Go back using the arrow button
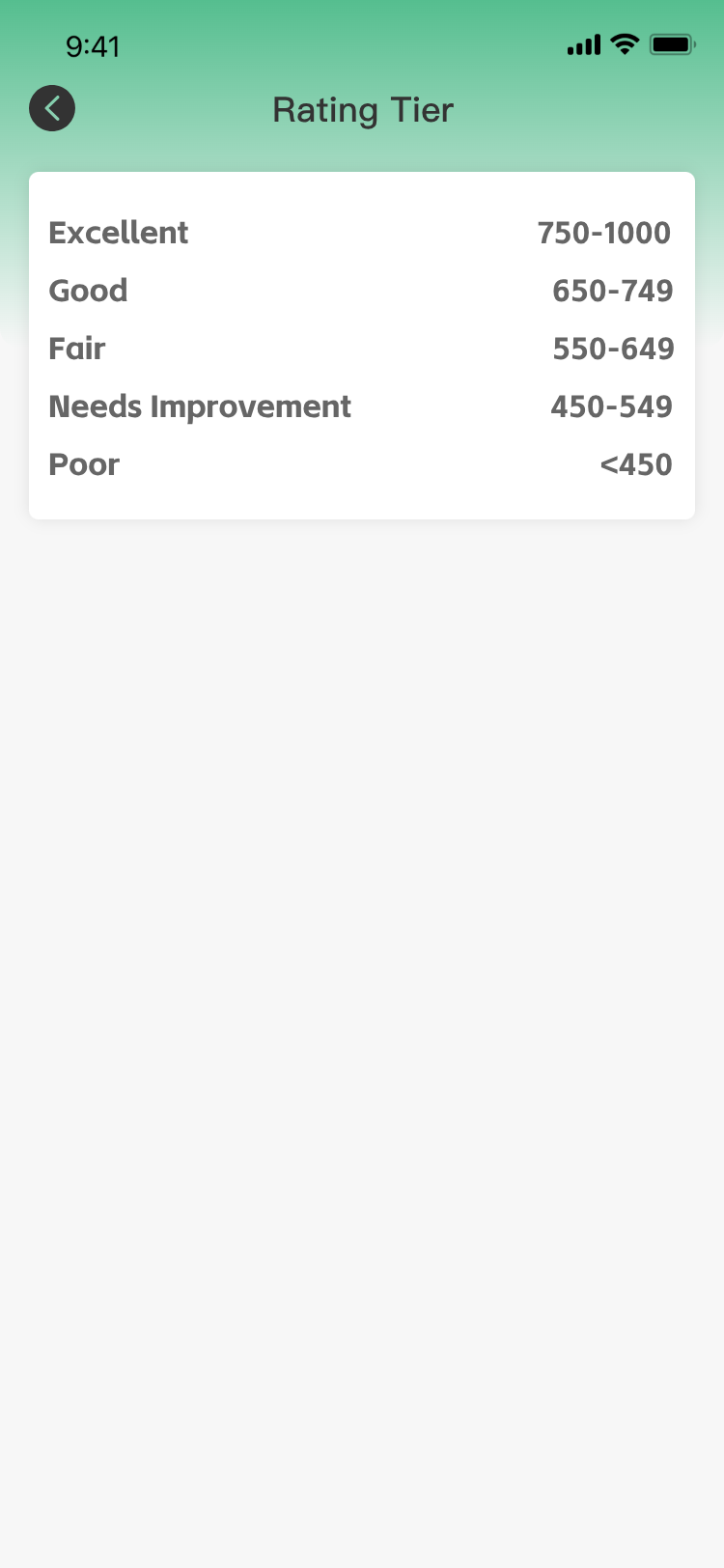The image size is (724, 1568). point(52,108)
